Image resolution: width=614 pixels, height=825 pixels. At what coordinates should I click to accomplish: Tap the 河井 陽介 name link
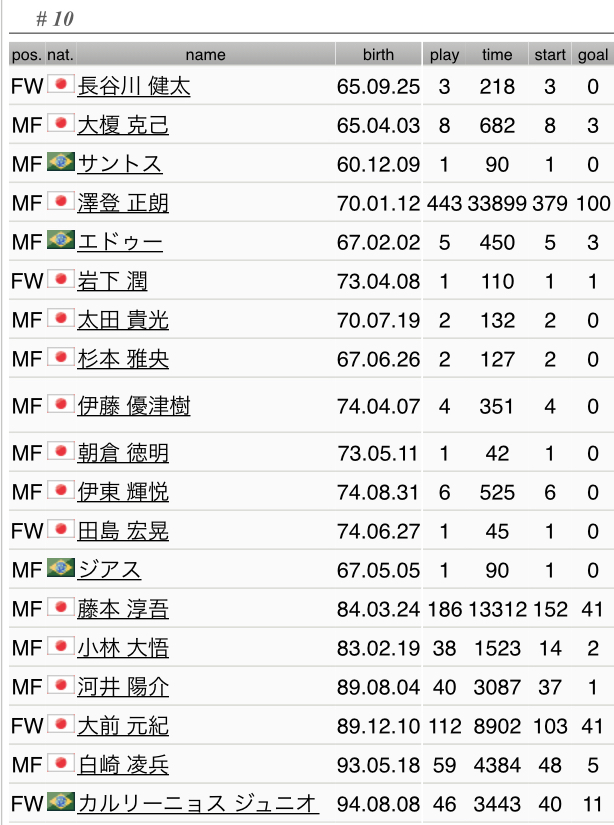(x=123, y=688)
